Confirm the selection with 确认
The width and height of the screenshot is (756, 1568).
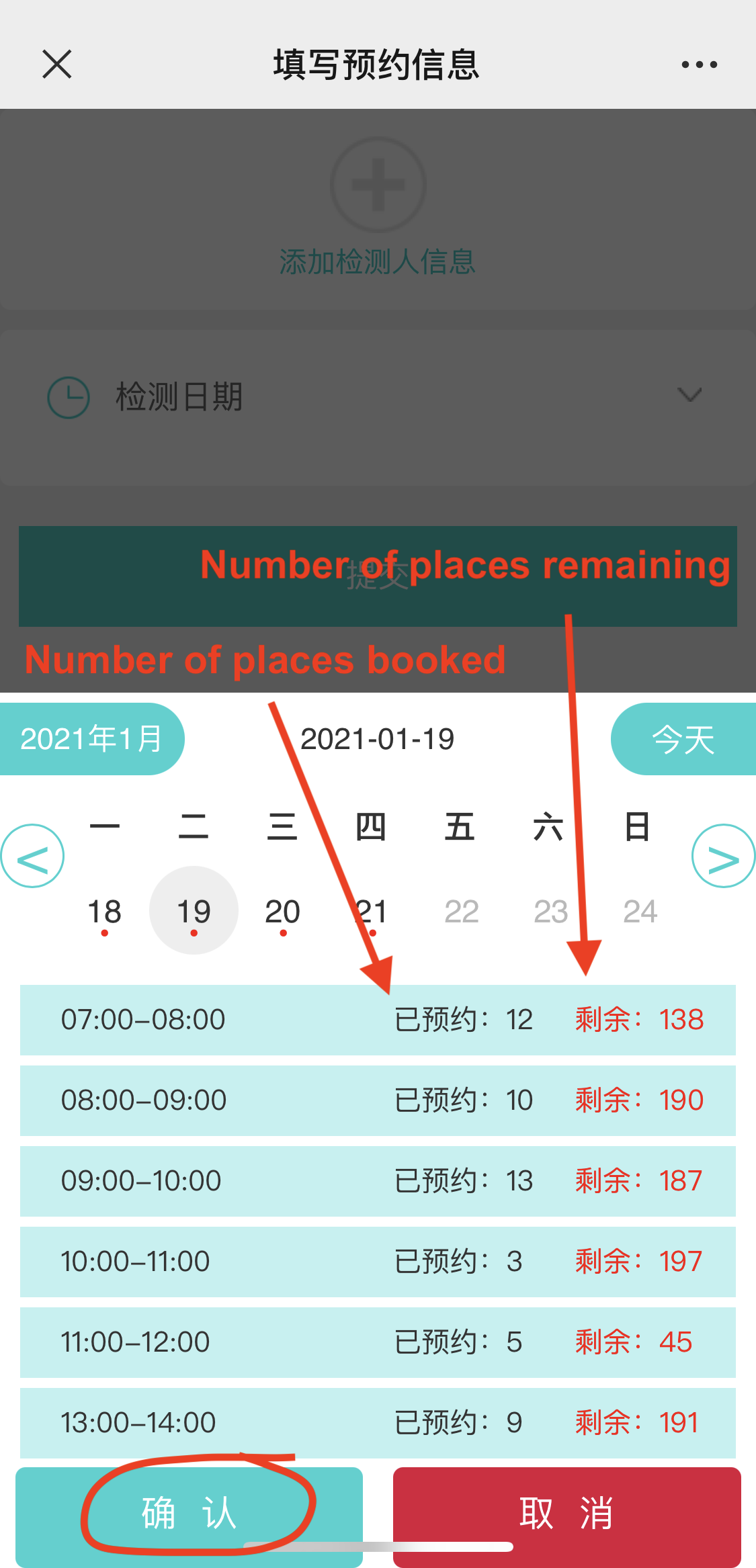[x=190, y=1513]
